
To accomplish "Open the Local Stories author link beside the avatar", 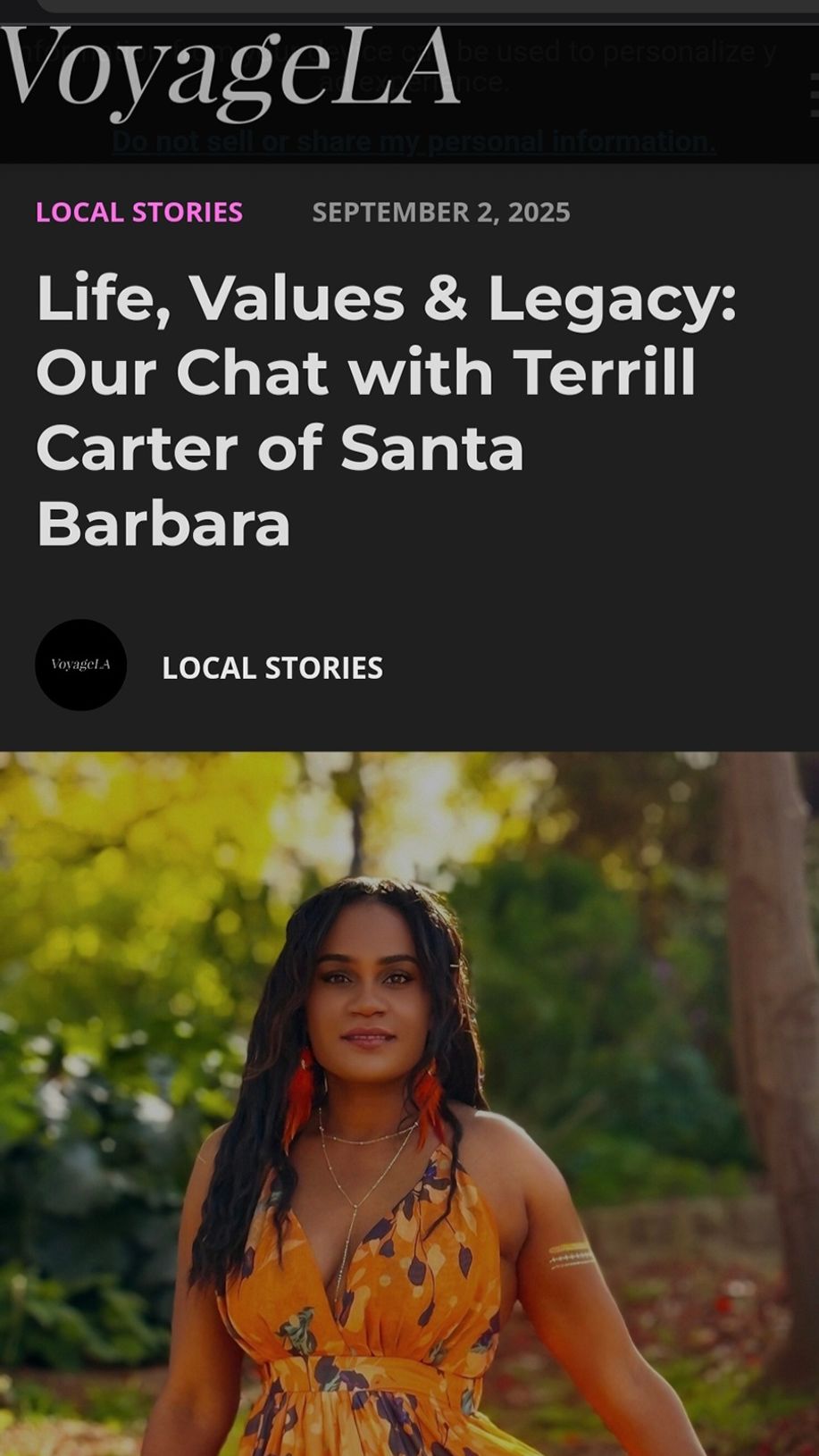I will coord(272,667).
